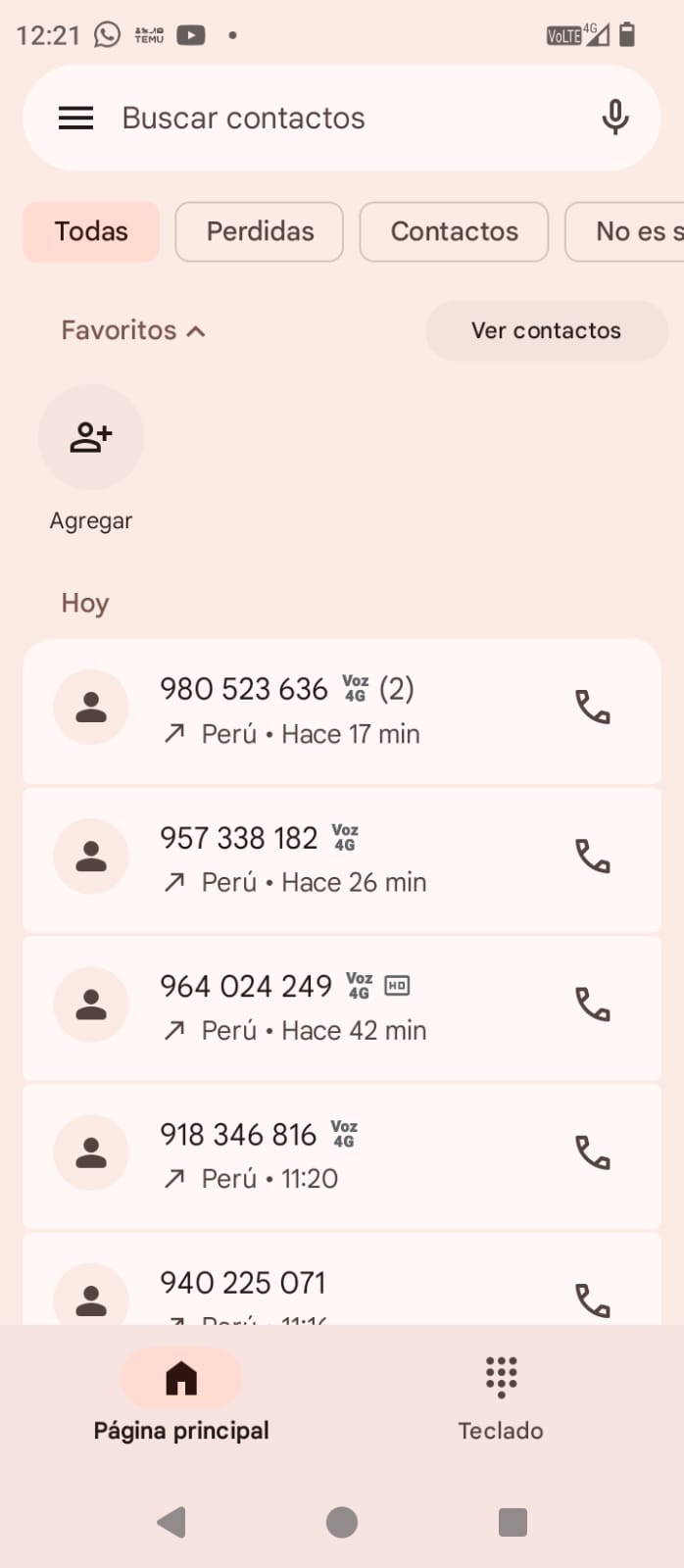Show only Contactos calls

454,231
